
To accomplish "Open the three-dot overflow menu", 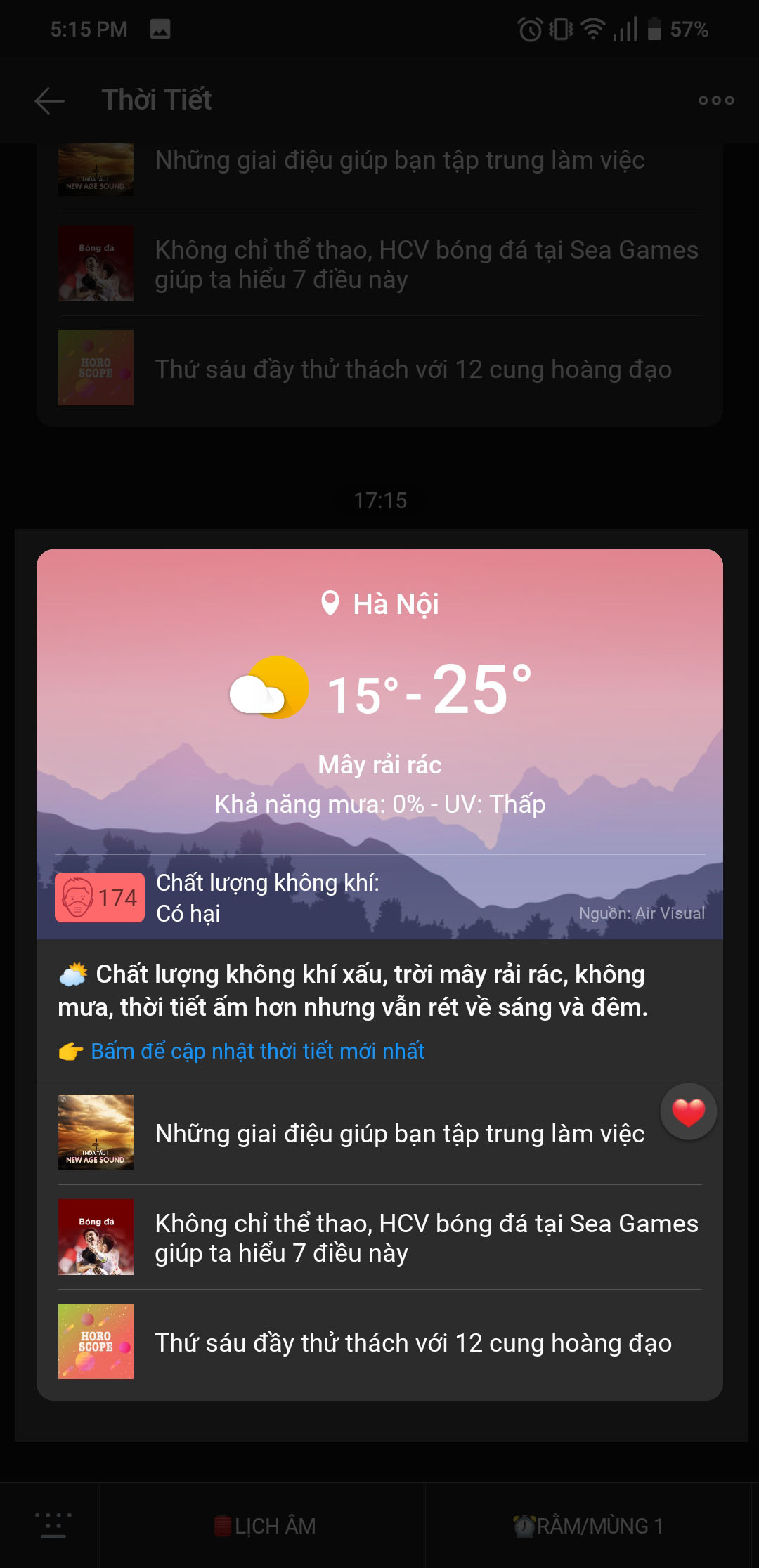I will point(715,100).
